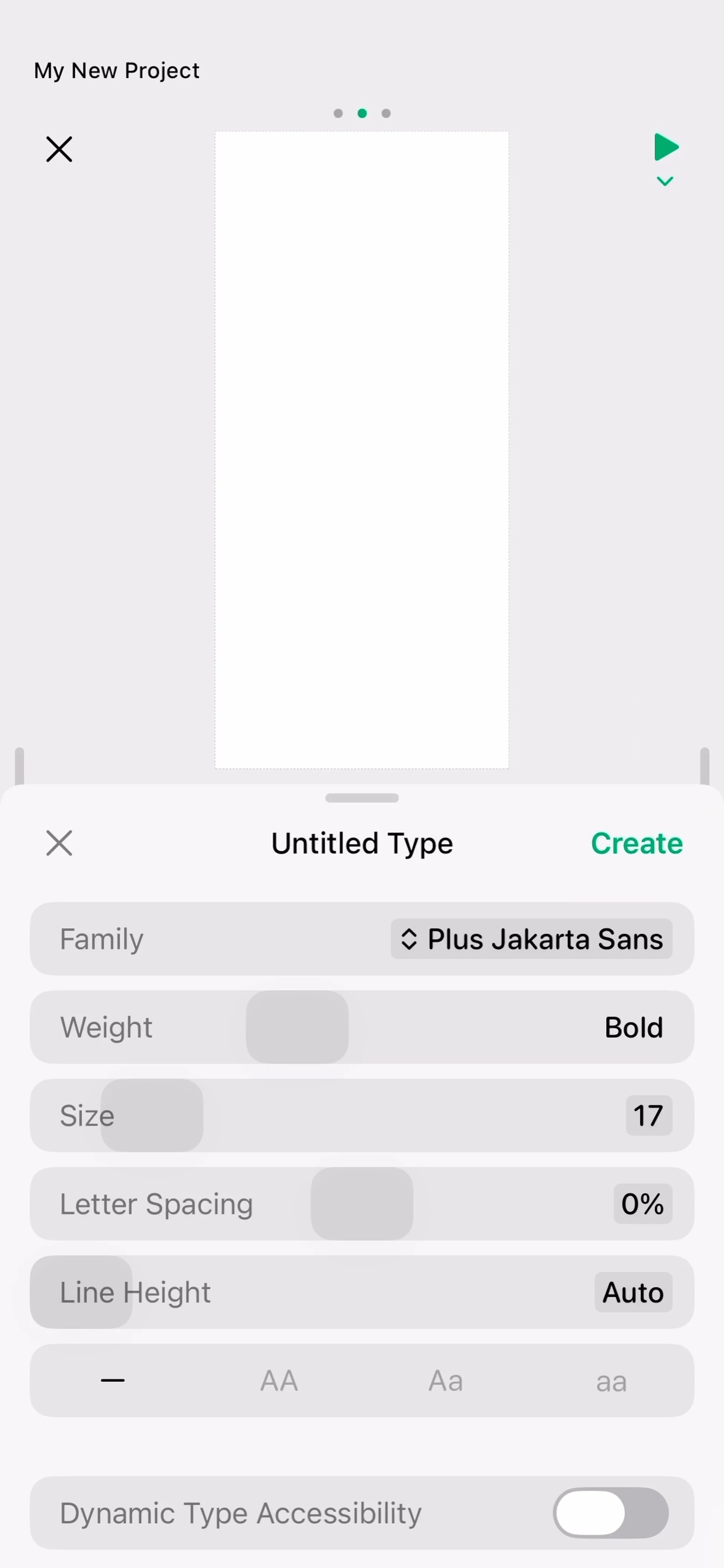Edit the Size value 17
The image size is (724, 1568).
649,1115
